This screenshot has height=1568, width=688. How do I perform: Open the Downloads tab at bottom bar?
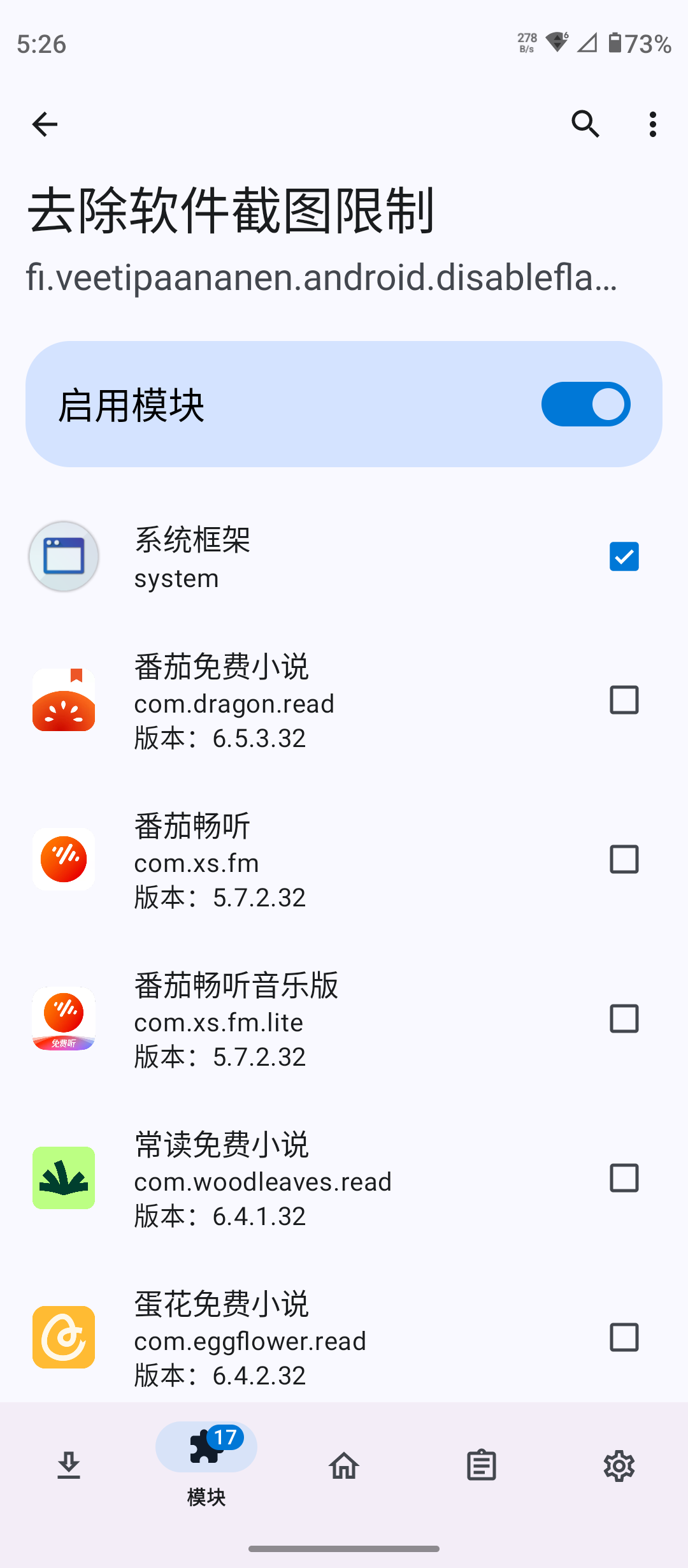tap(69, 1465)
